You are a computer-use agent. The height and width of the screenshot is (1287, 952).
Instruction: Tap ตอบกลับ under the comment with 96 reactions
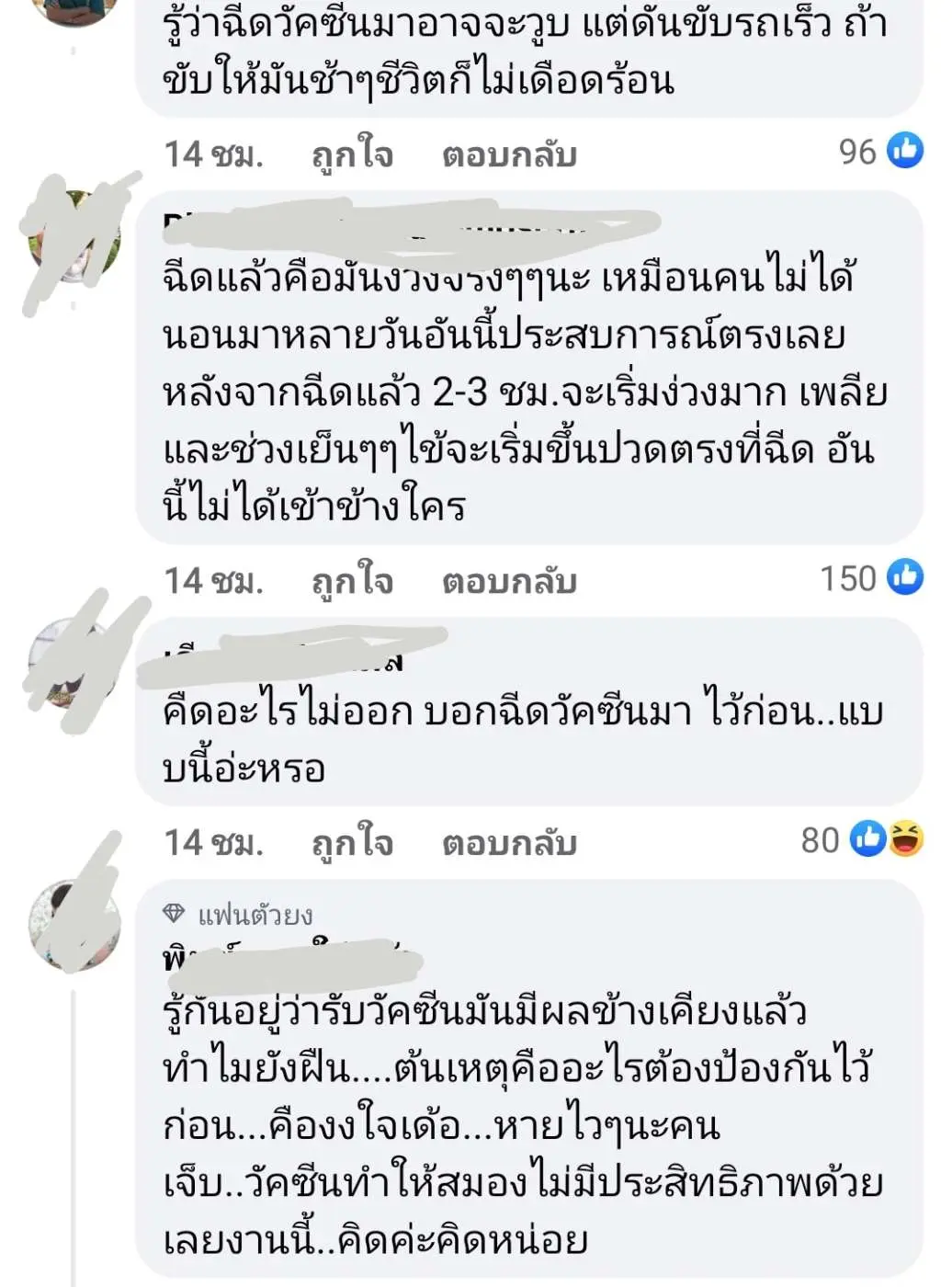click(x=509, y=154)
